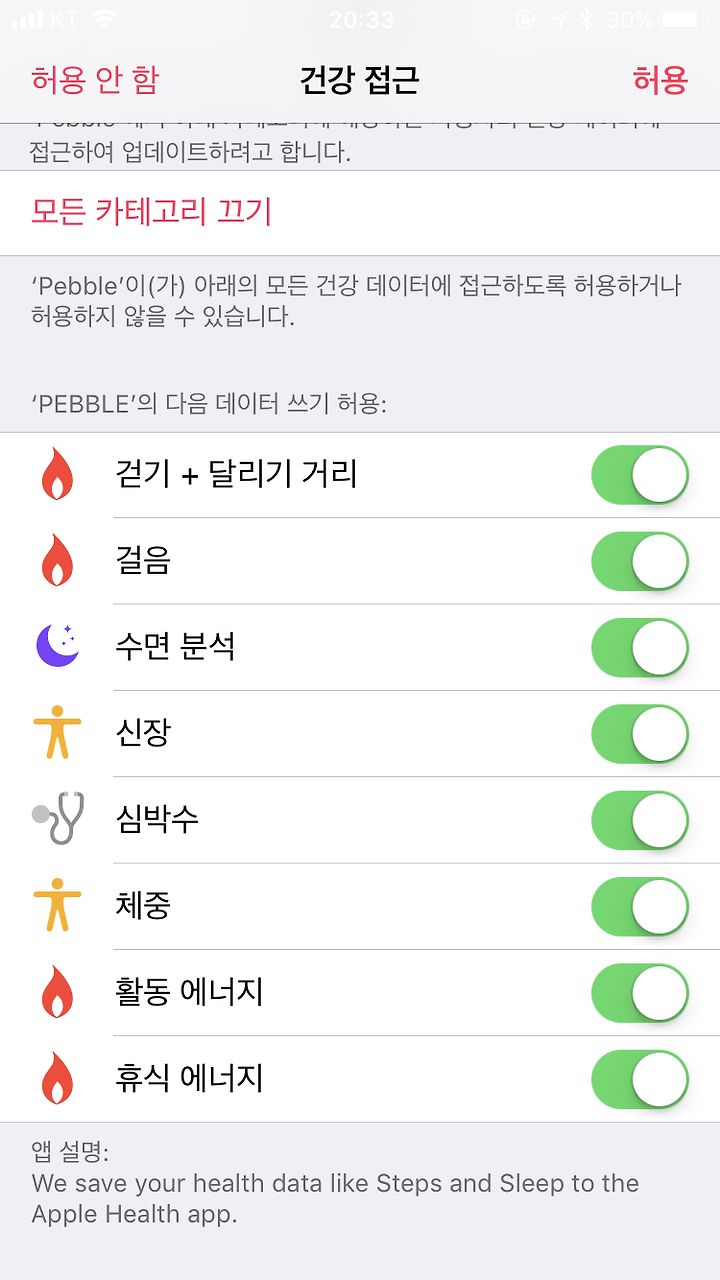This screenshot has height=1280, width=720.
Task: Turn off the 신장 height switch
Action: click(x=641, y=733)
